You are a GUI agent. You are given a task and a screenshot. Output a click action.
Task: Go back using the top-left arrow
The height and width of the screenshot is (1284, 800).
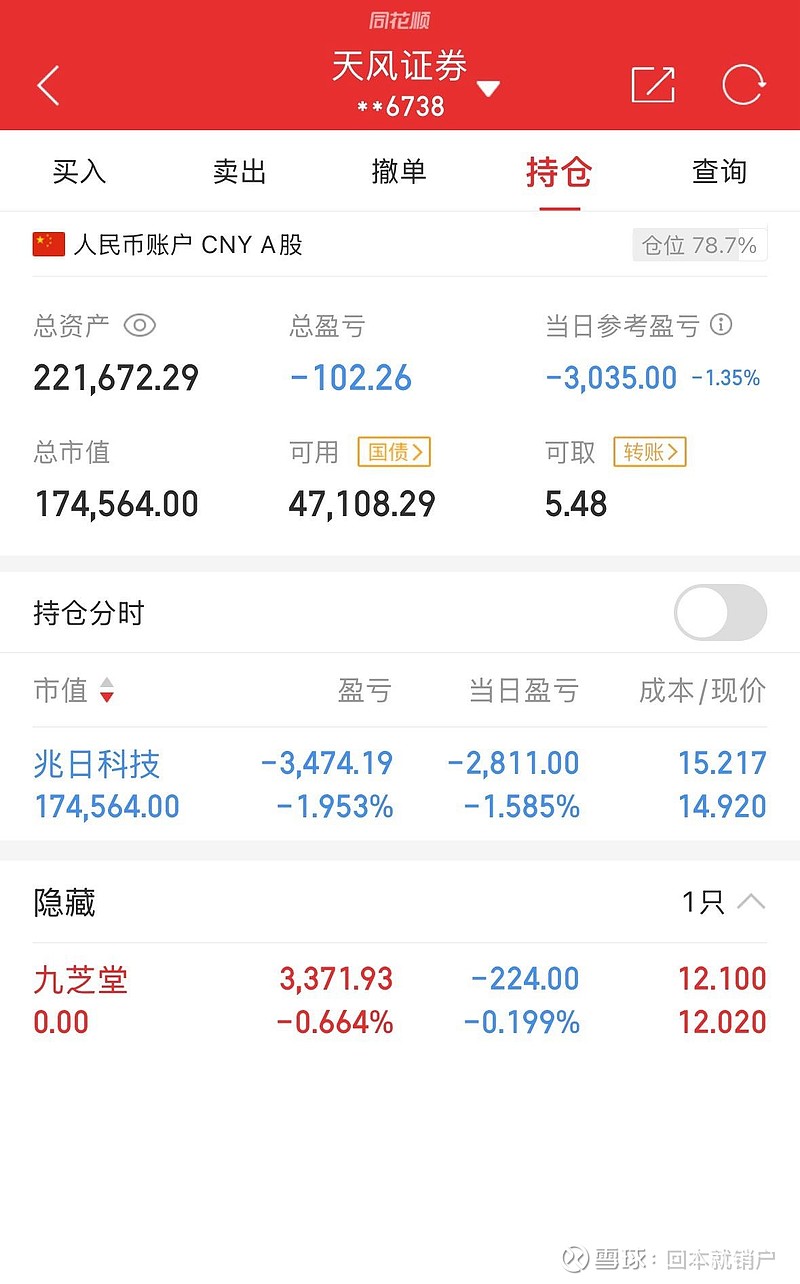49,85
